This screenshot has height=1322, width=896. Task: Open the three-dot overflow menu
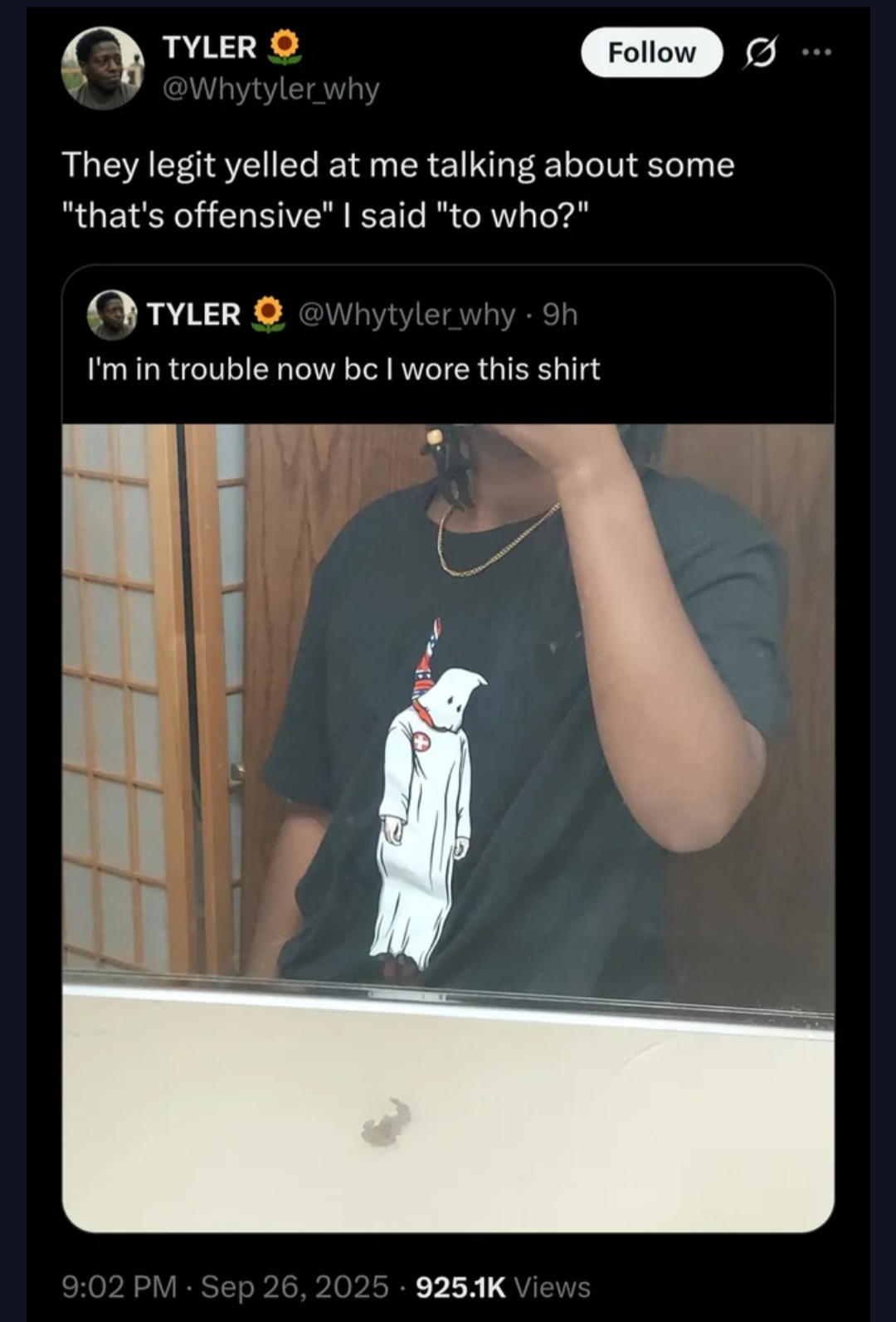click(817, 52)
